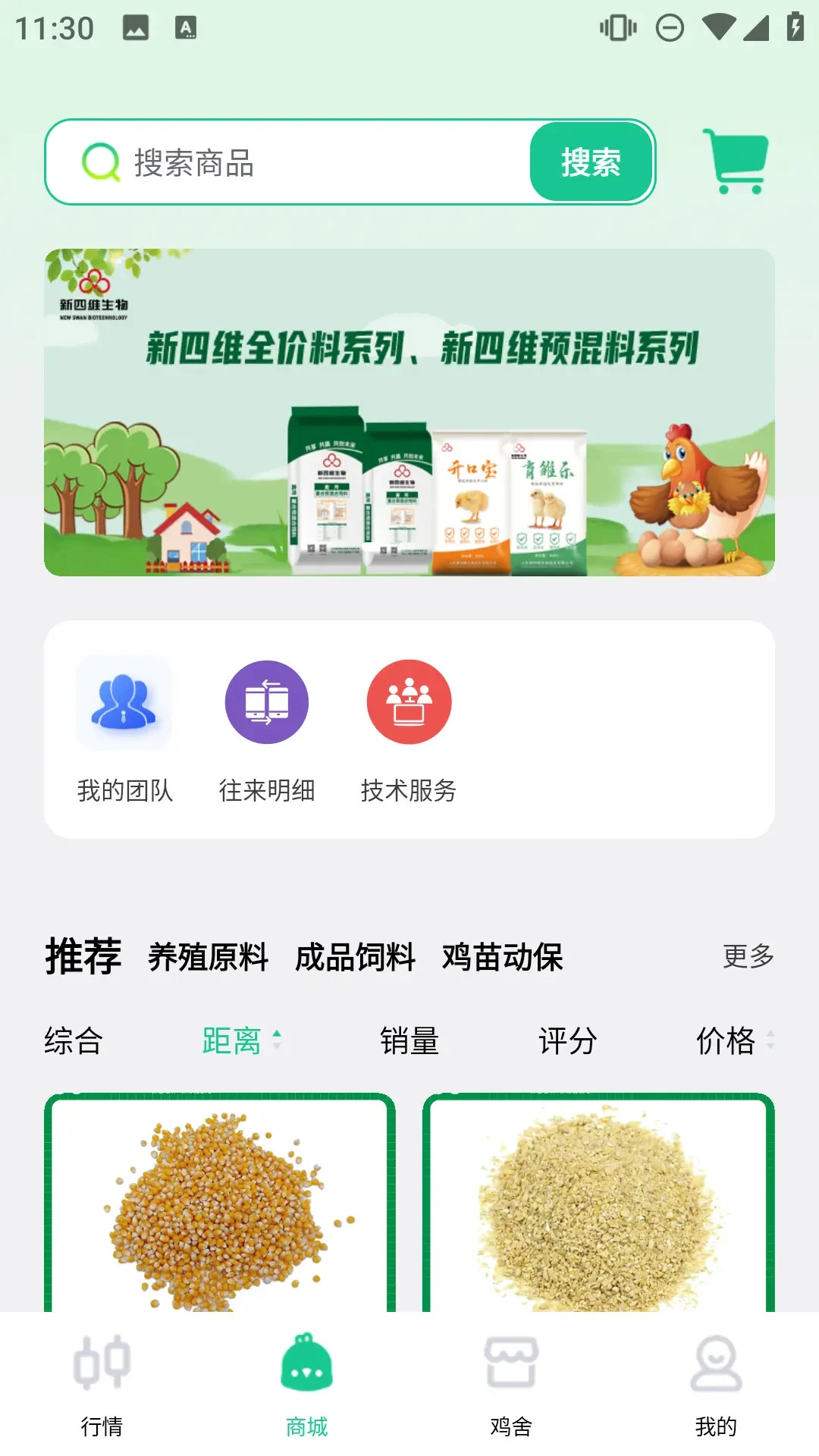819x1456 pixels.
Task: Open 往来明细 transaction records icon
Action: [x=267, y=701]
